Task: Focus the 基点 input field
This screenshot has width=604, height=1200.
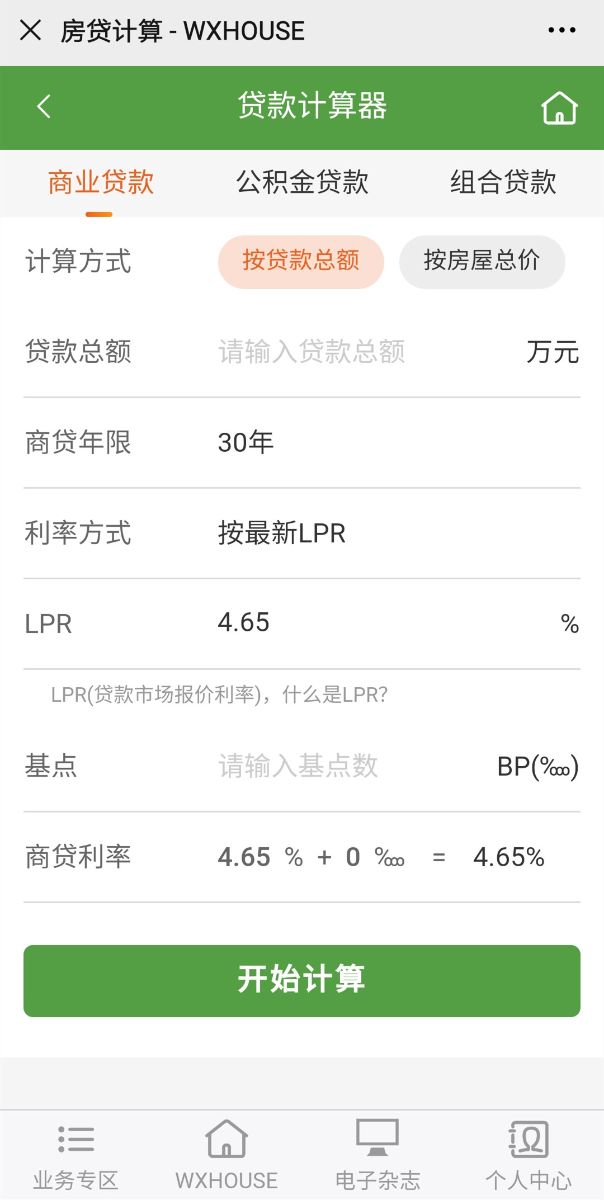Action: click(352, 766)
